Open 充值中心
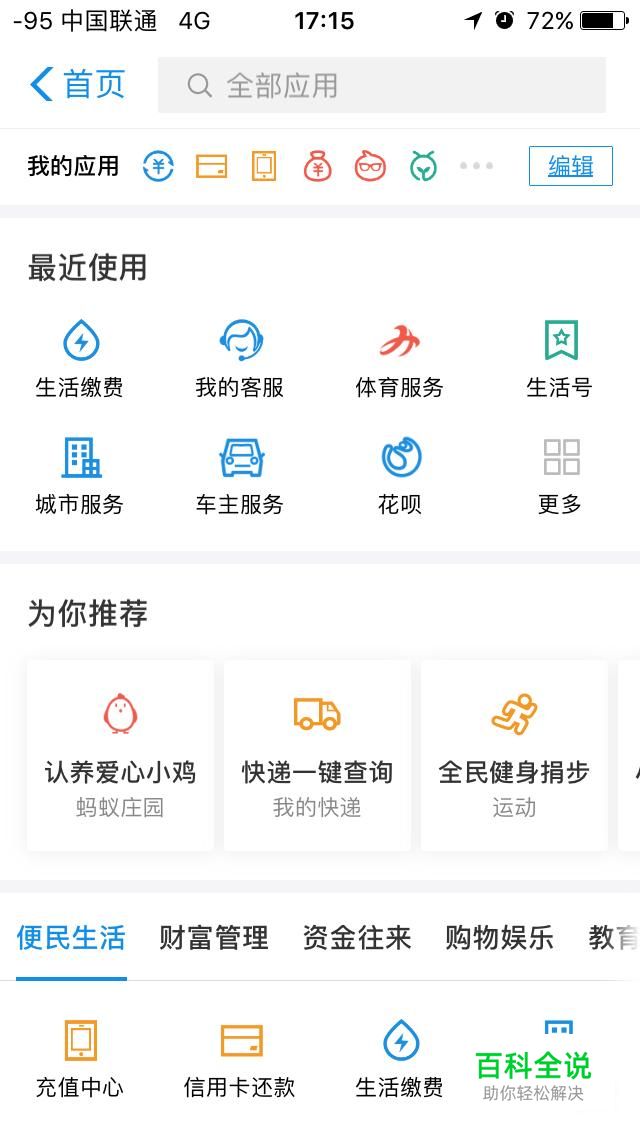 (x=80, y=1059)
